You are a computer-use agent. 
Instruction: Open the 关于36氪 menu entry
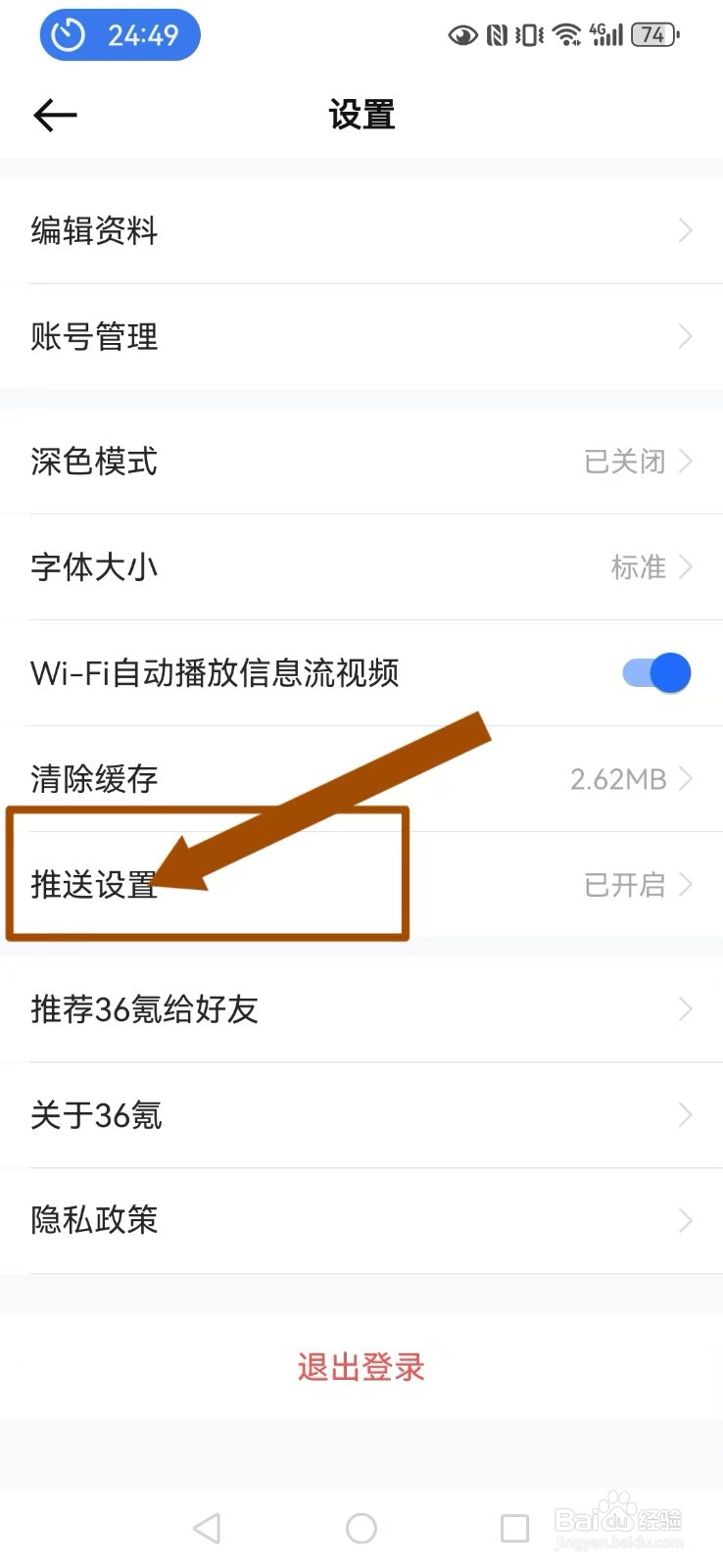click(361, 1115)
